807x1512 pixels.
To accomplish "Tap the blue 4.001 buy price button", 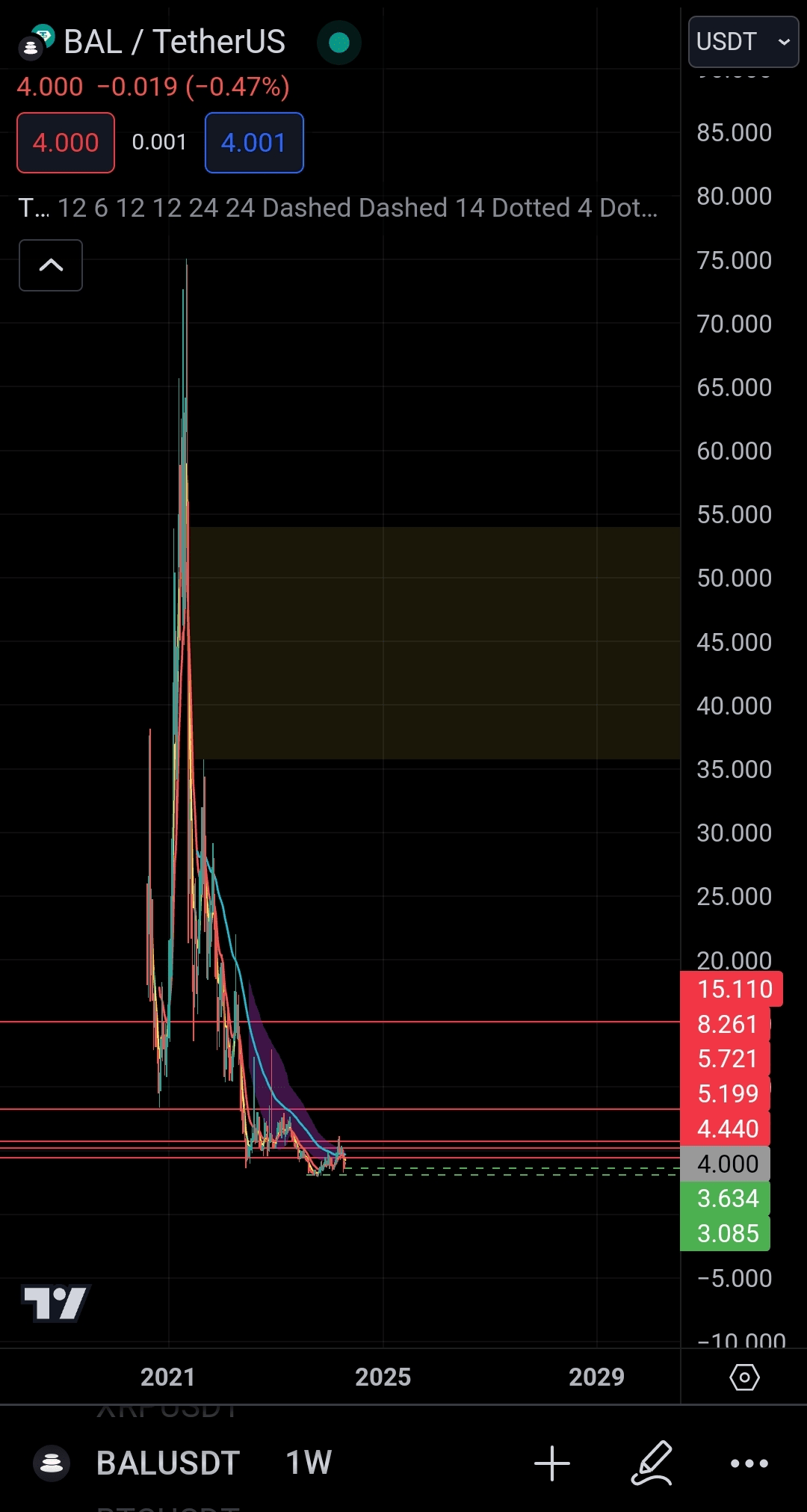I will [254, 143].
